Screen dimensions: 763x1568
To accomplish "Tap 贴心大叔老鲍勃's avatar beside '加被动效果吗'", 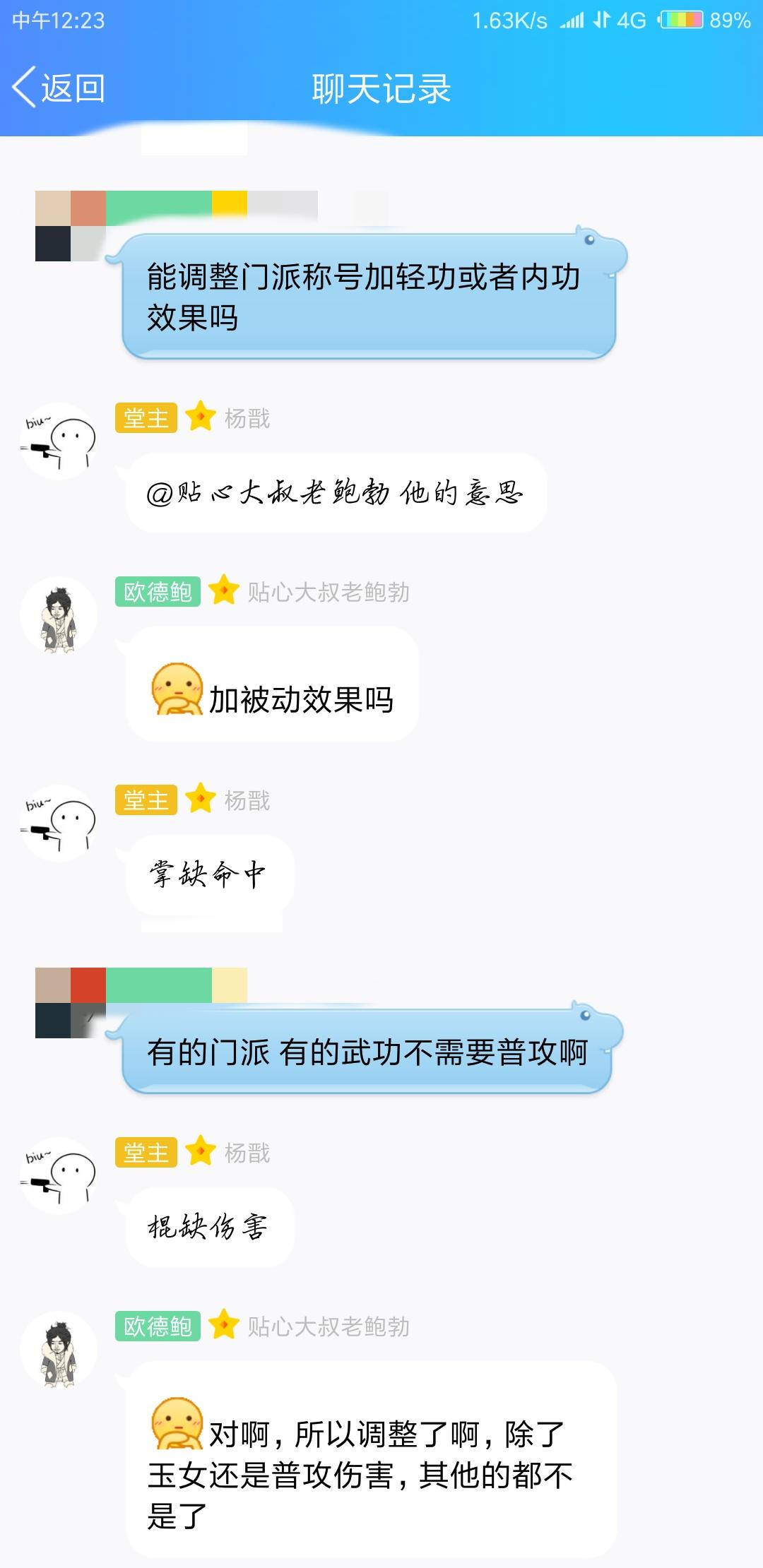I will click(x=59, y=615).
